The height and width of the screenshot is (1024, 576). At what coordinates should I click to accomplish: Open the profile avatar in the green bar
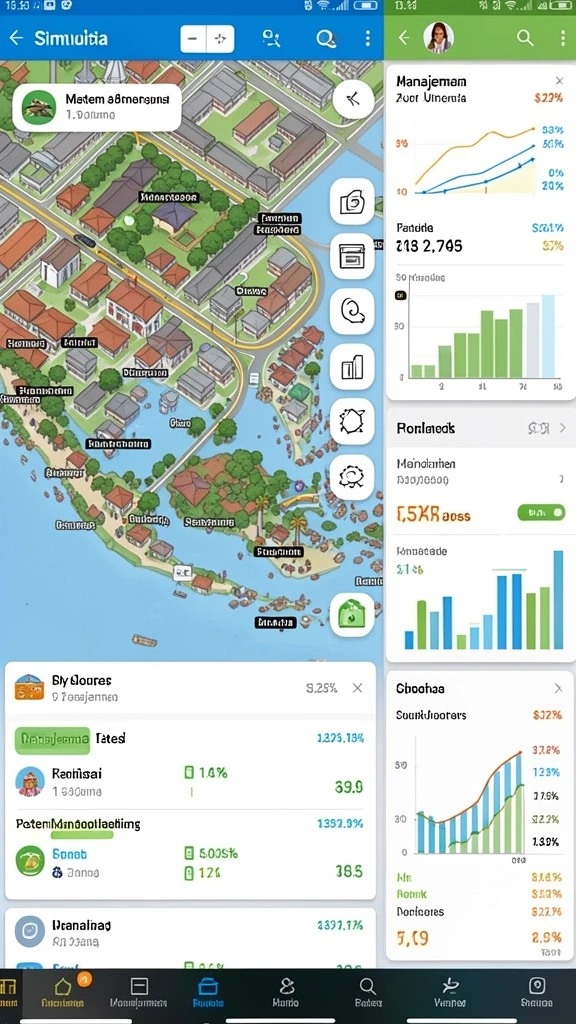point(439,37)
